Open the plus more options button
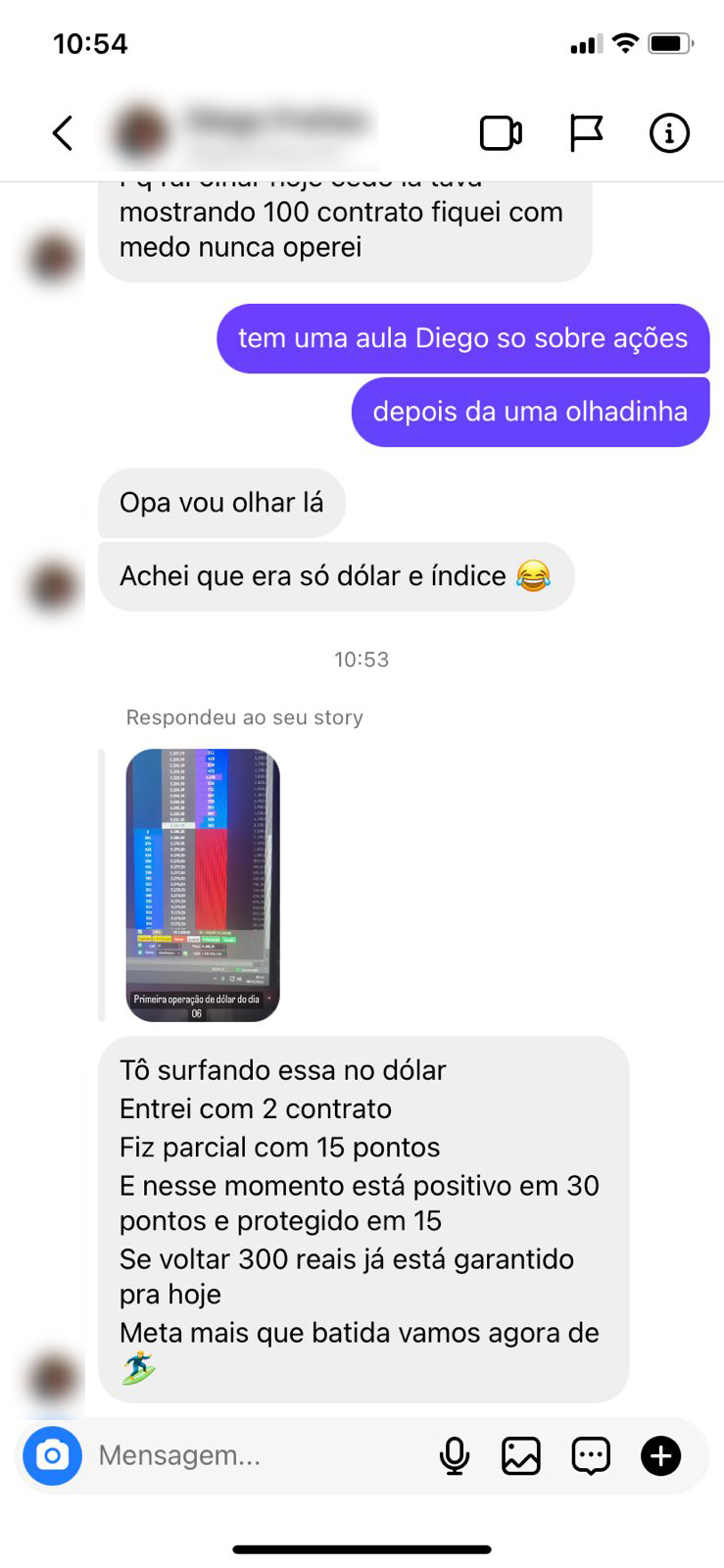The image size is (724, 1568). (661, 1455)
